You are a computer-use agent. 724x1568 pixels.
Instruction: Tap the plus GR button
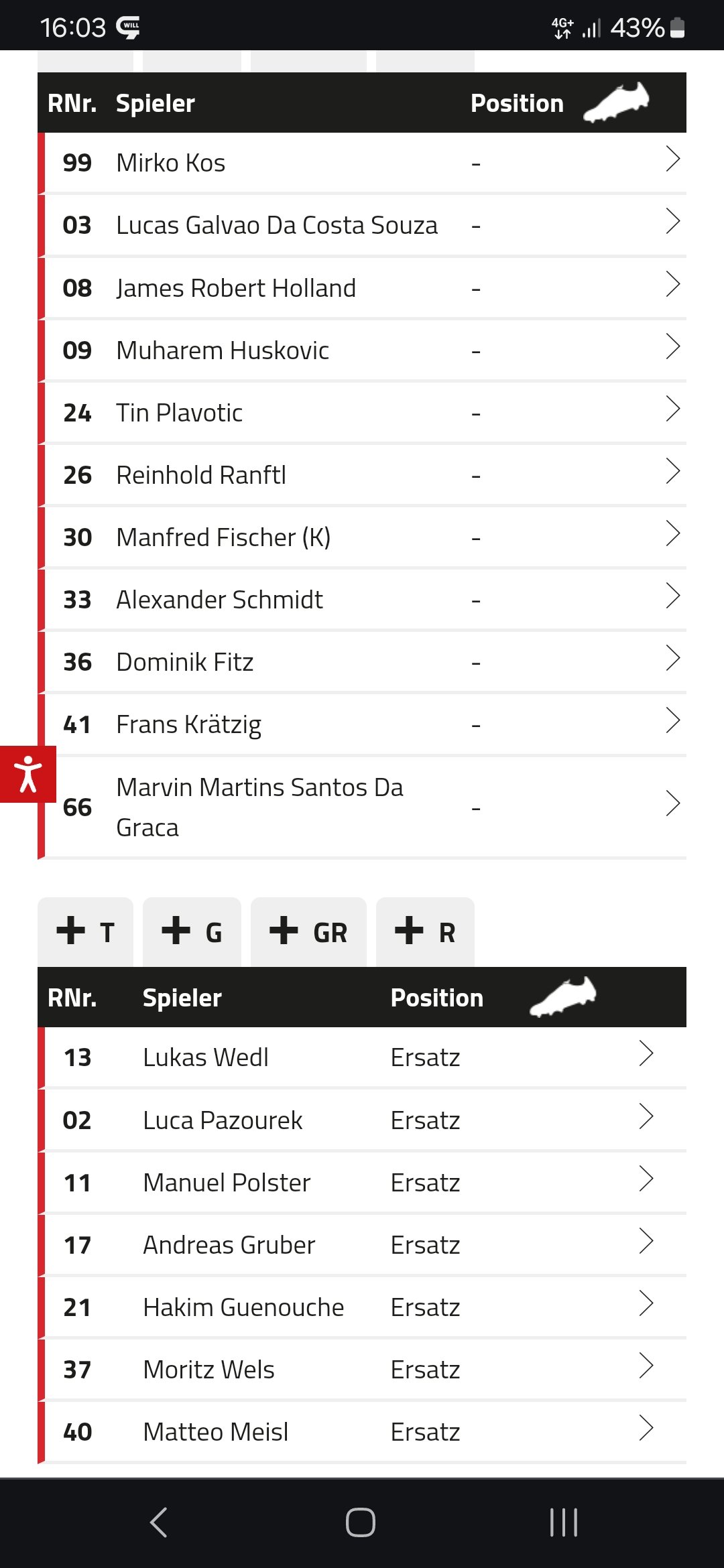pos(308,932)
